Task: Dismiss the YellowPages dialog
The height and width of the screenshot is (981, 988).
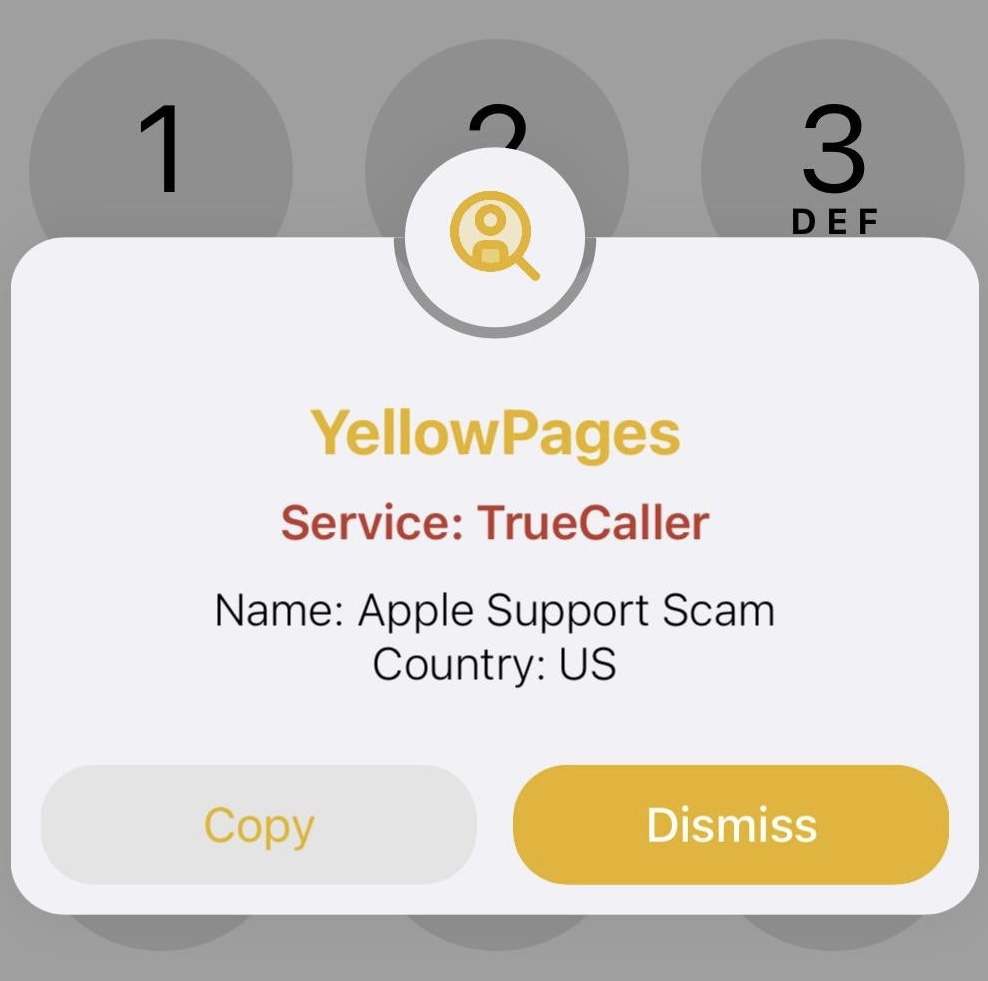Action: [730, 825]
